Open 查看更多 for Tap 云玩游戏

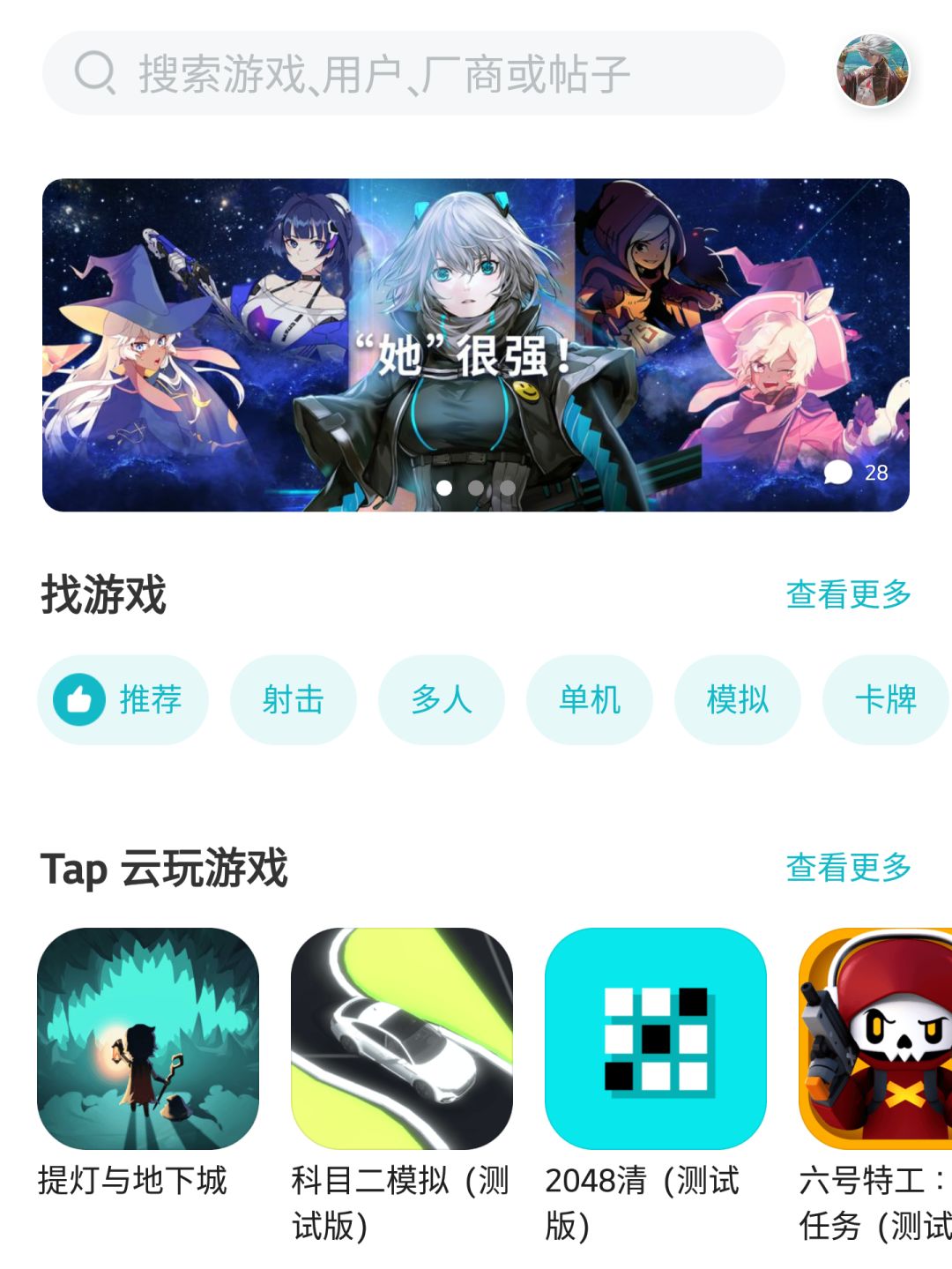848,869
